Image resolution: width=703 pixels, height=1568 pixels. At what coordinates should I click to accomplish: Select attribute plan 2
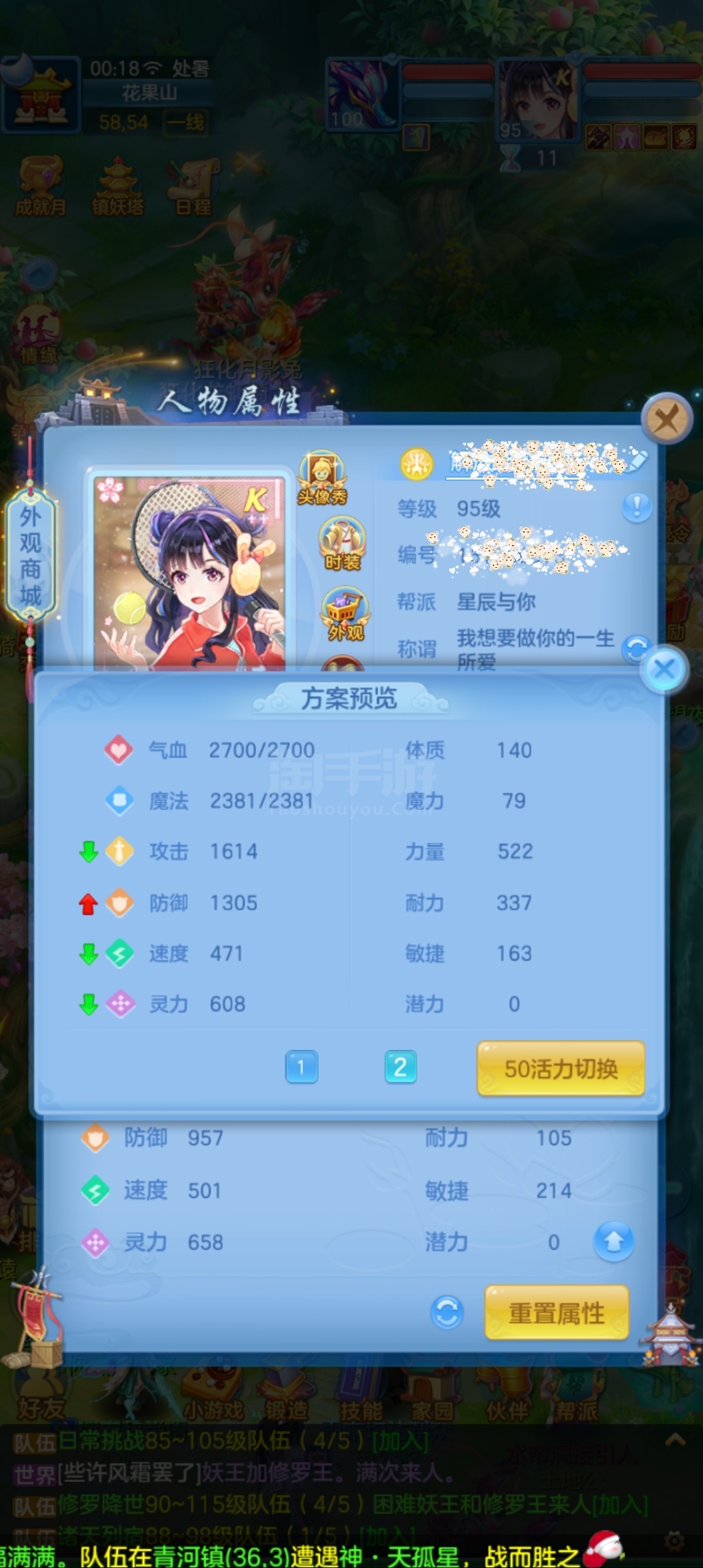(x=400, y=1067)
